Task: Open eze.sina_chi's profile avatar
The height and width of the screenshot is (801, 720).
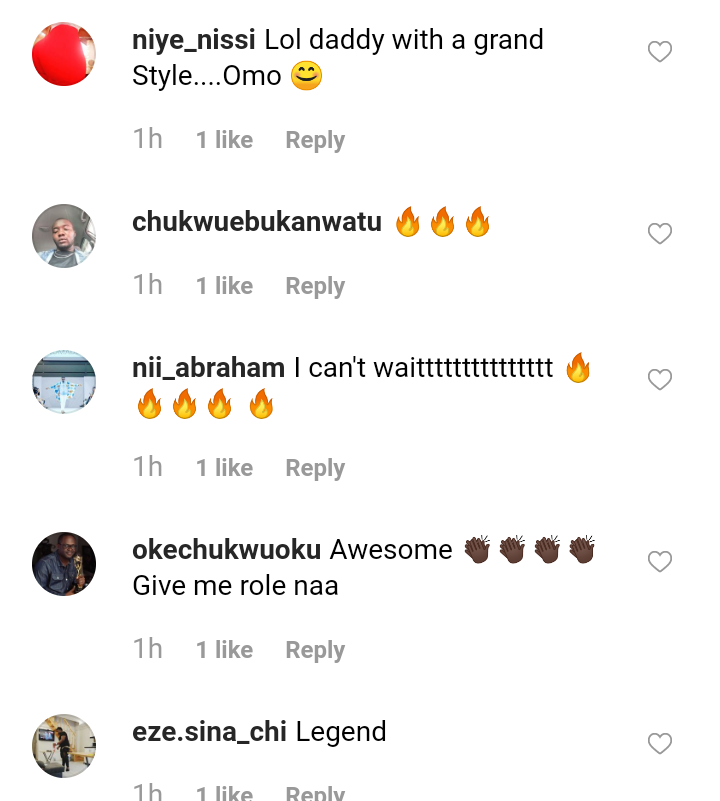Action: 64,746
